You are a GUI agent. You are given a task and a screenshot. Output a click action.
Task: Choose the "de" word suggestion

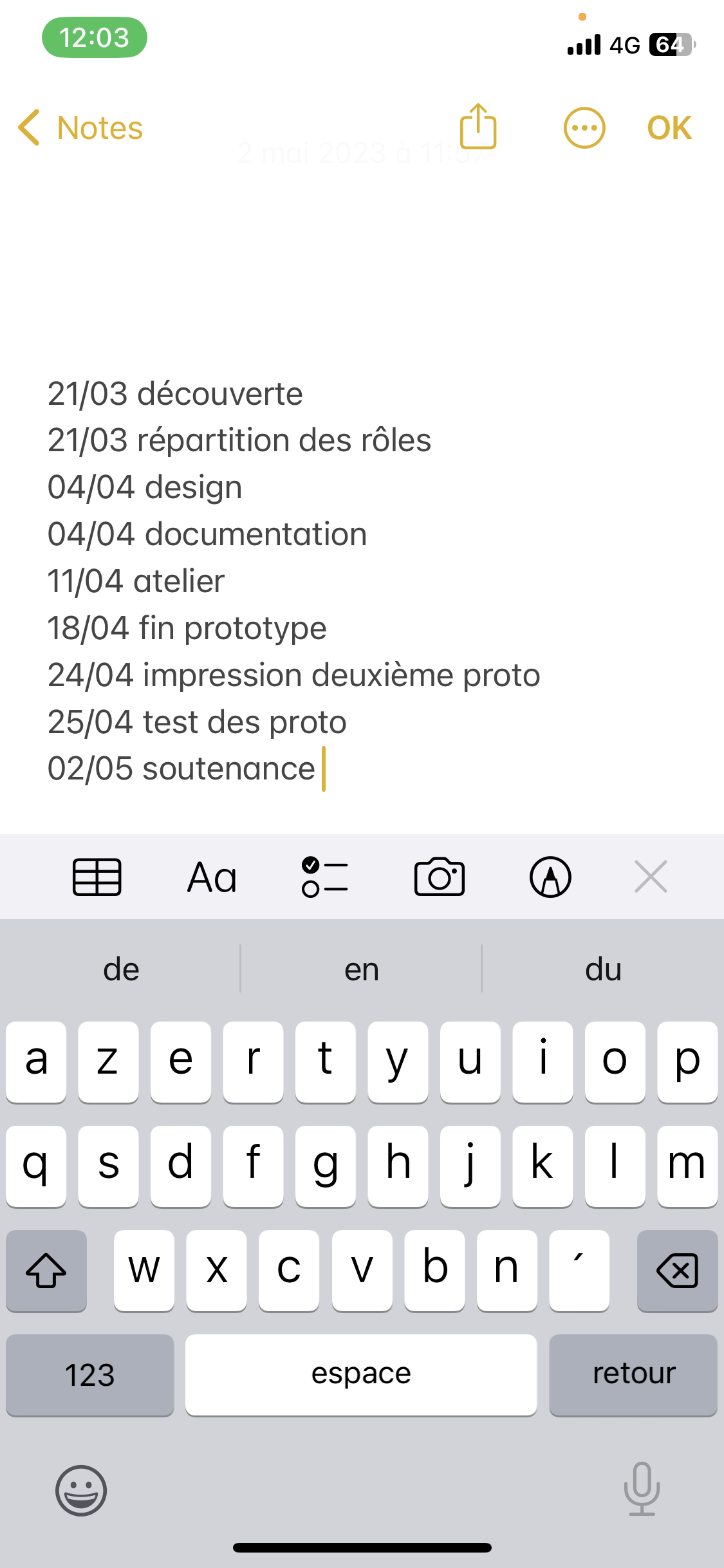coord(121,969)
